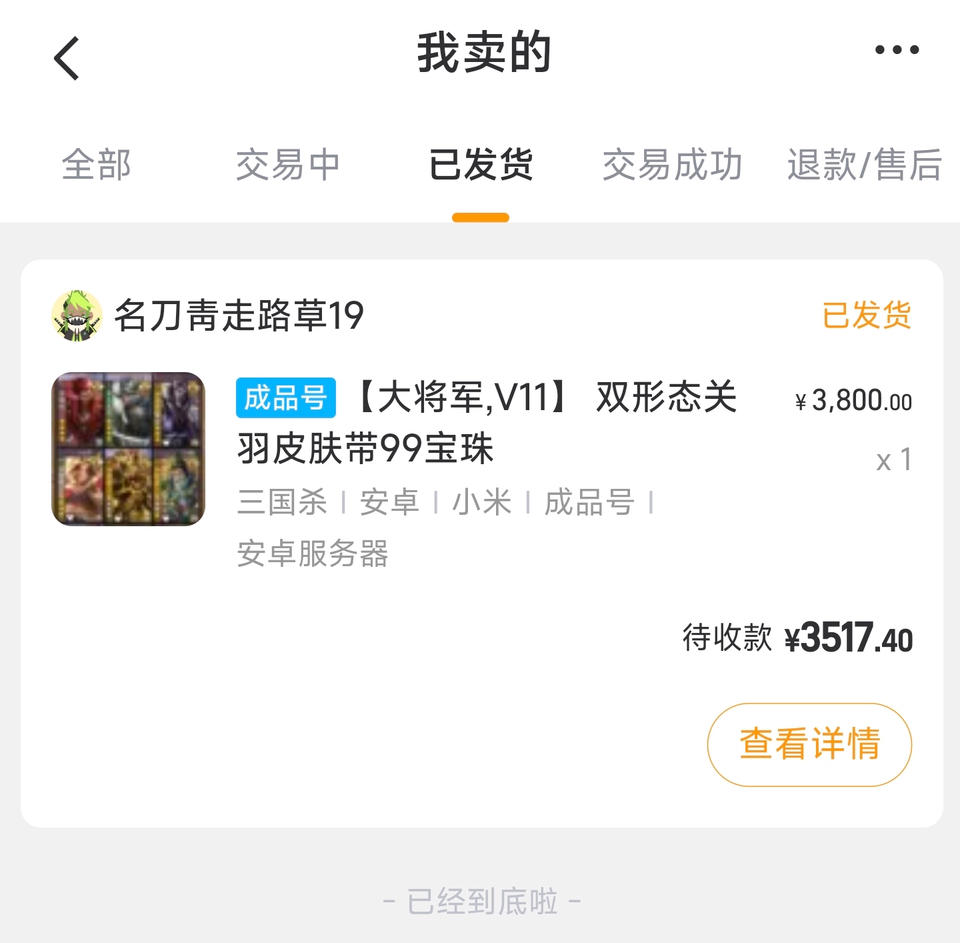The width and height of the screenshot is (960, 943).
Task: Show the 交易成功 orders tab
Action: 672,165
